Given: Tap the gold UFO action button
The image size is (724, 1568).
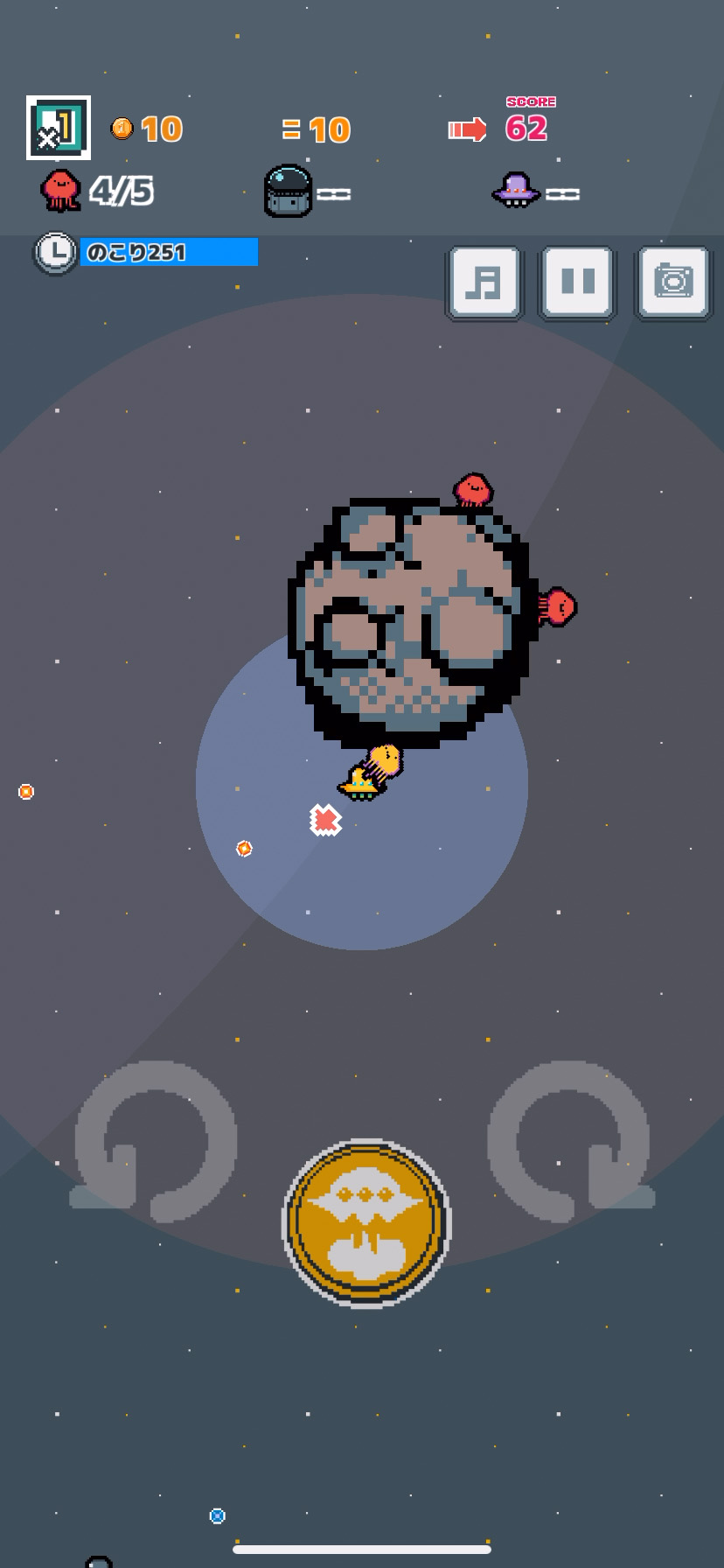Looking at the screenshot, I should (x=366, y=1222).
